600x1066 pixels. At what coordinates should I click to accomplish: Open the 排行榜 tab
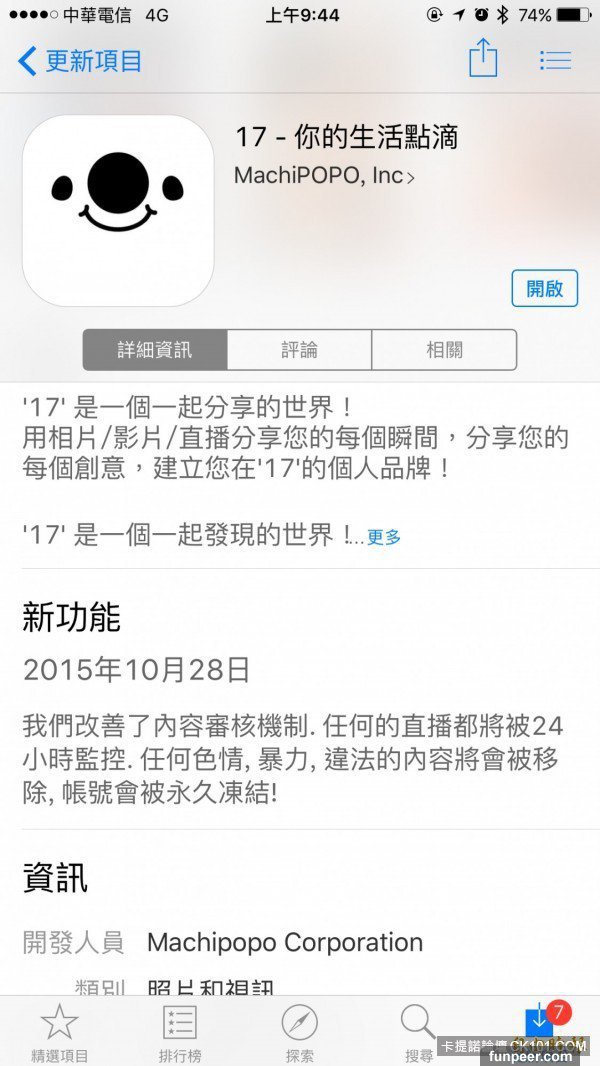coord(180,1032)
